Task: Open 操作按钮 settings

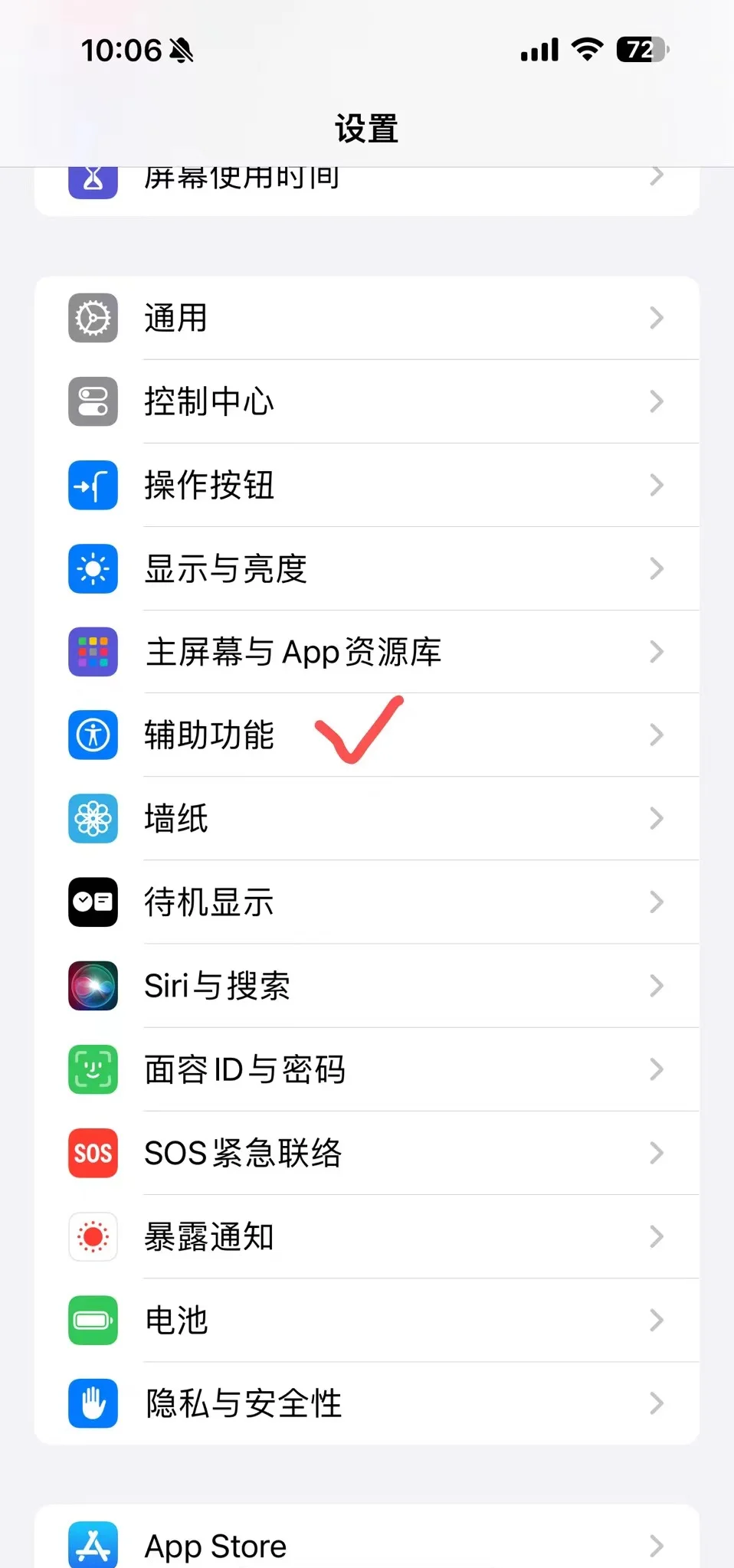Action: pos(367,485)
